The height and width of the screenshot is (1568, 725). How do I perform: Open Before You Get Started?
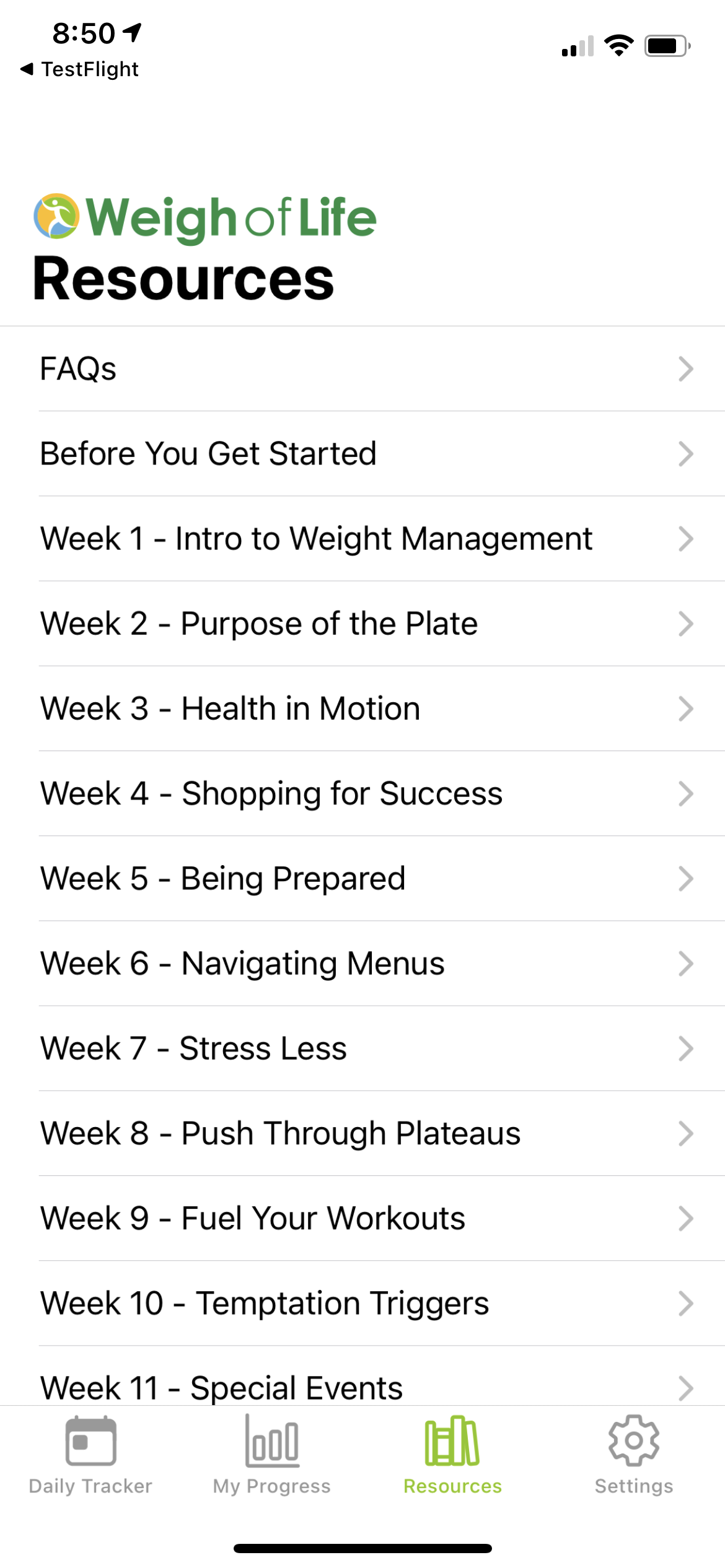pos(362,454)
